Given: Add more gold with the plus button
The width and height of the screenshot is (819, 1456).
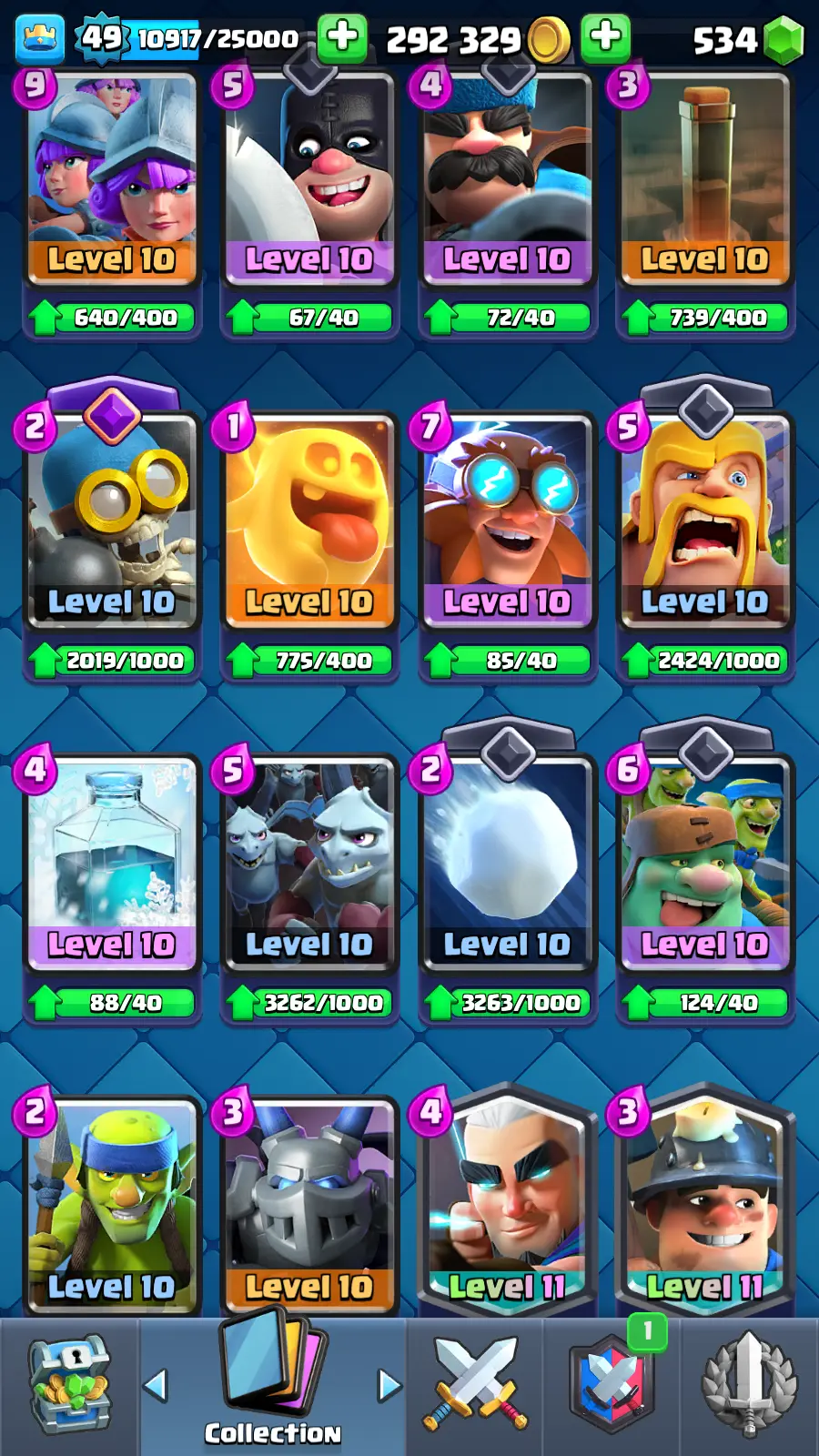Looking at the screenshot, I should pos(605,38).
